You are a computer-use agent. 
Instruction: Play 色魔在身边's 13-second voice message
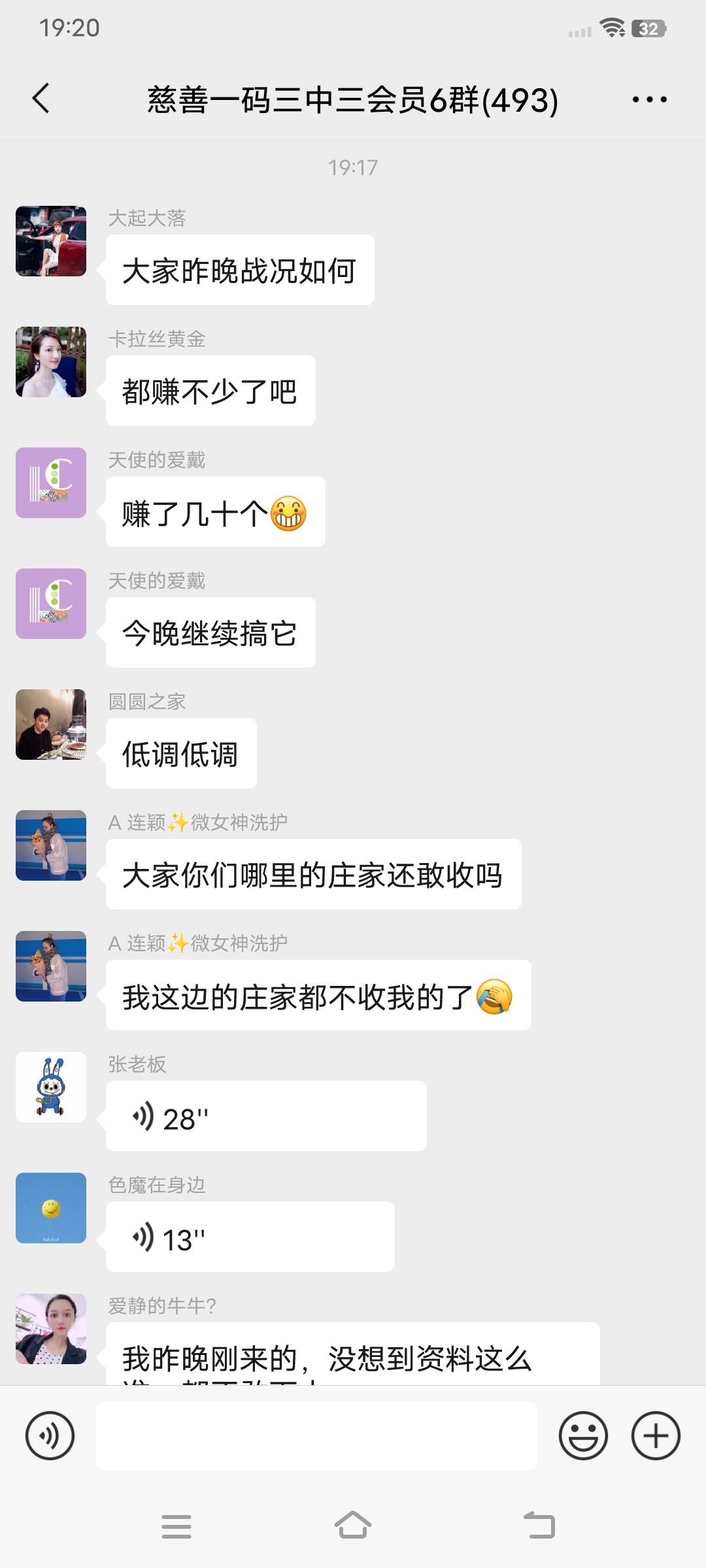[250, 1237]
